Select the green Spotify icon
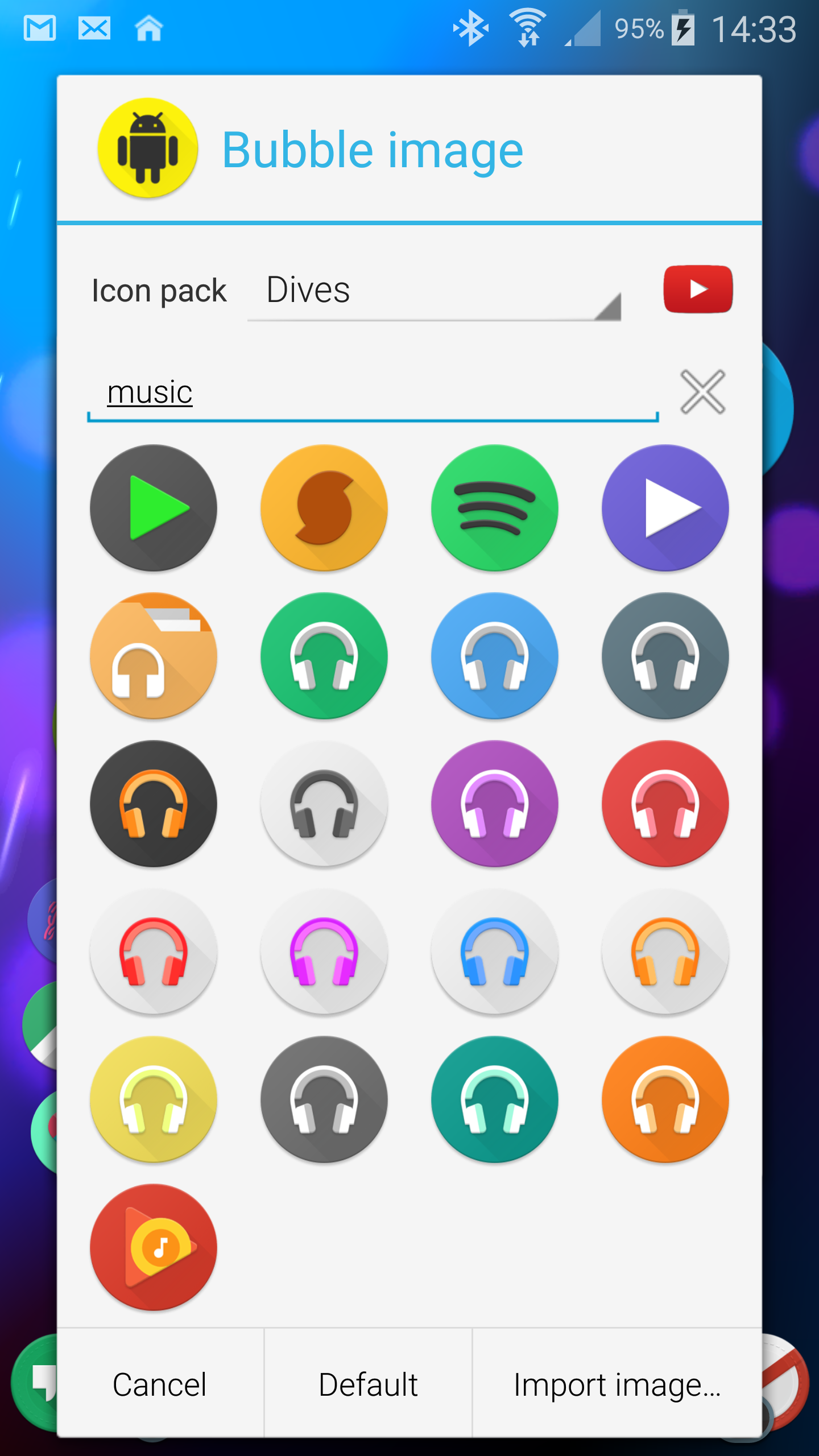The width and height of the screenshot is (819, 1456). [x=494, y=508]
